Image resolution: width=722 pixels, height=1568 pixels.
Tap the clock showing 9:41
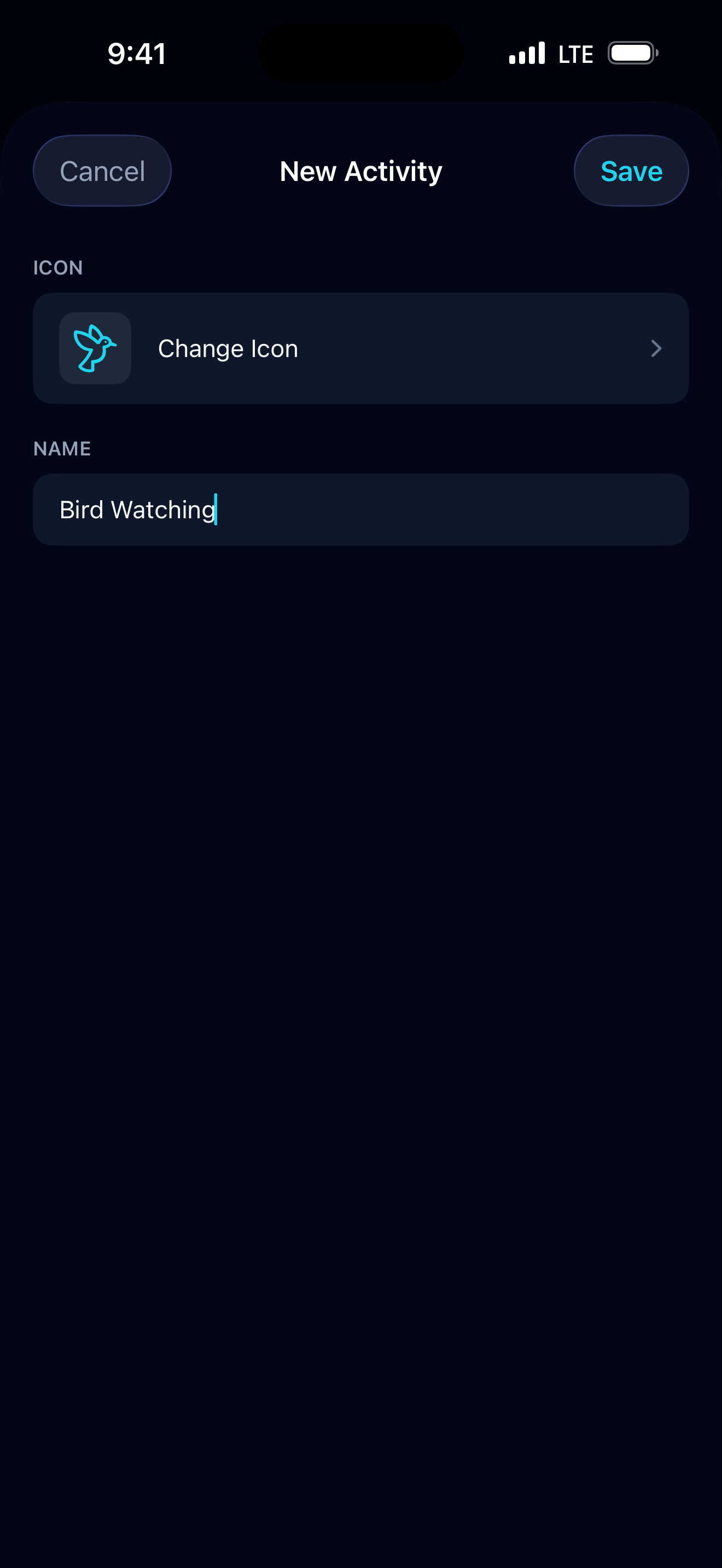click(136, 54)
